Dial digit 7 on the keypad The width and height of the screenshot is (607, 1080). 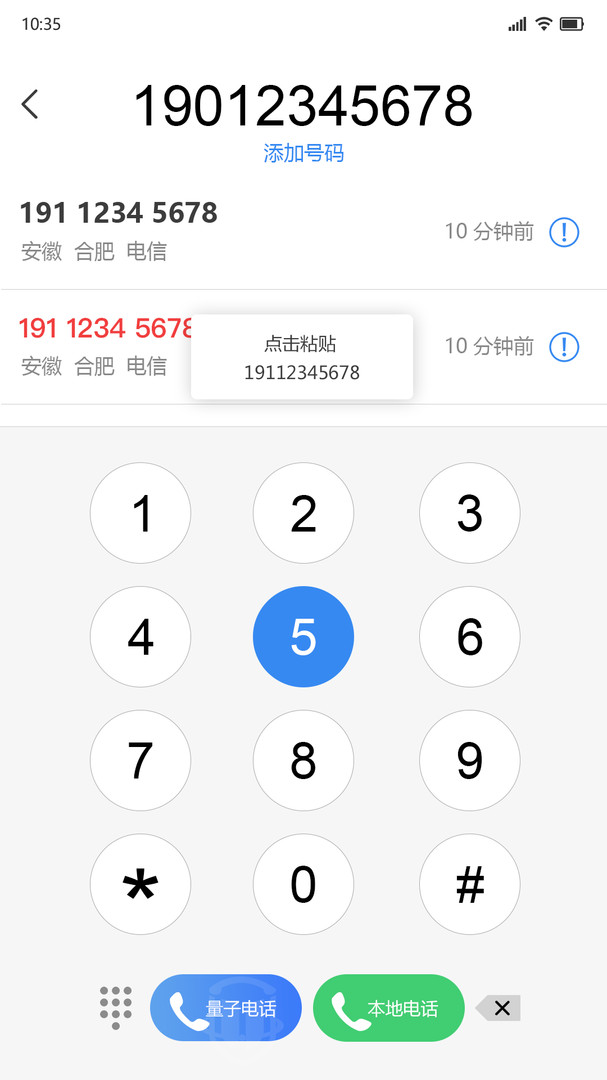141,760
